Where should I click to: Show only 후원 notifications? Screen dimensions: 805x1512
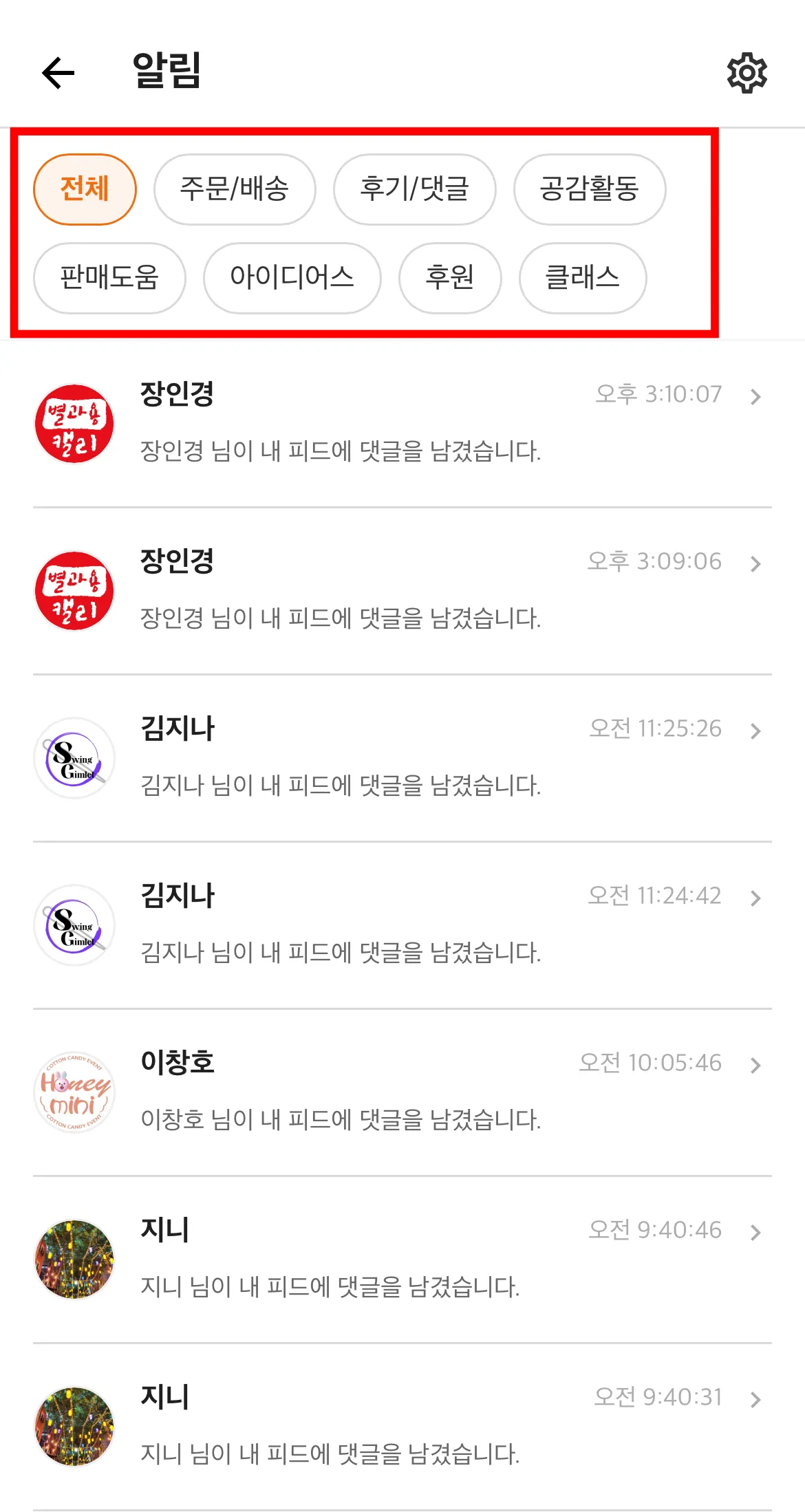pyautogui.click(x=450, y=278)
